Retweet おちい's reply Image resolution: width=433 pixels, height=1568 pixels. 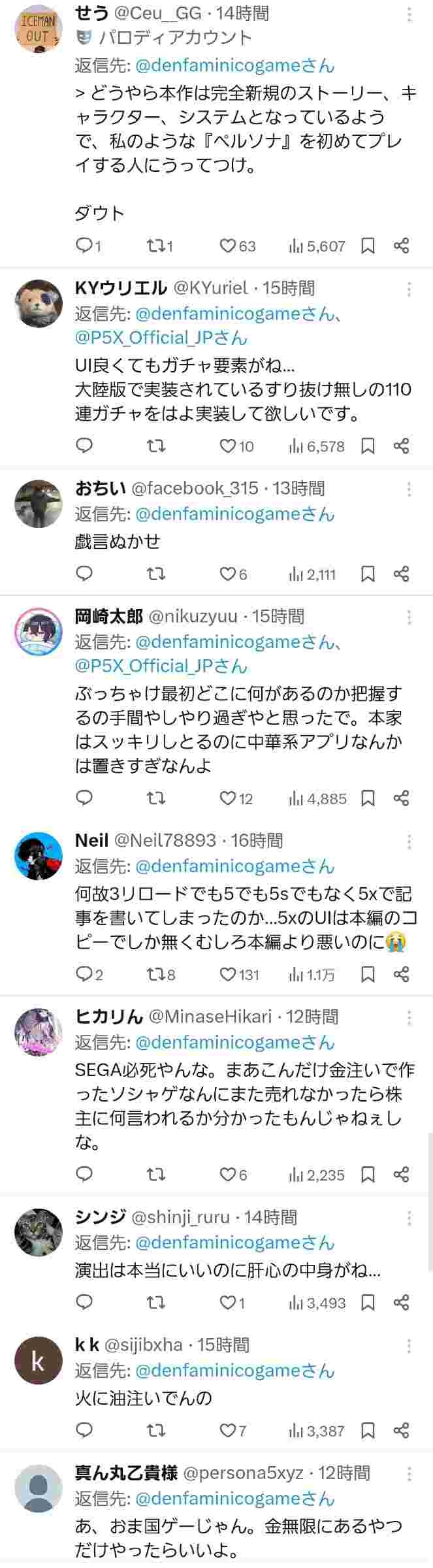155,574
